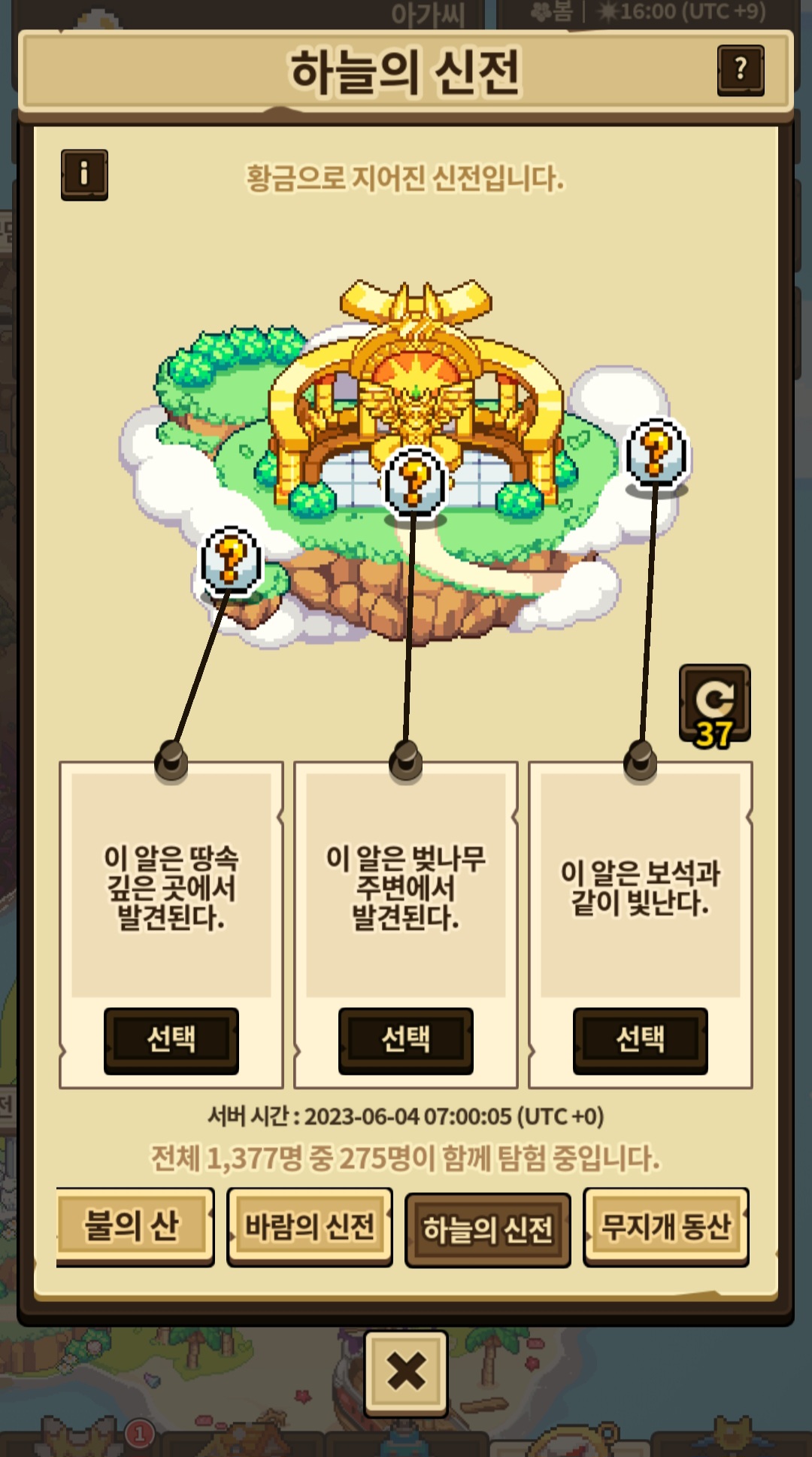Select the egg found deep underground
The width and height of the screenshot is (812, 1457).
171,1040
